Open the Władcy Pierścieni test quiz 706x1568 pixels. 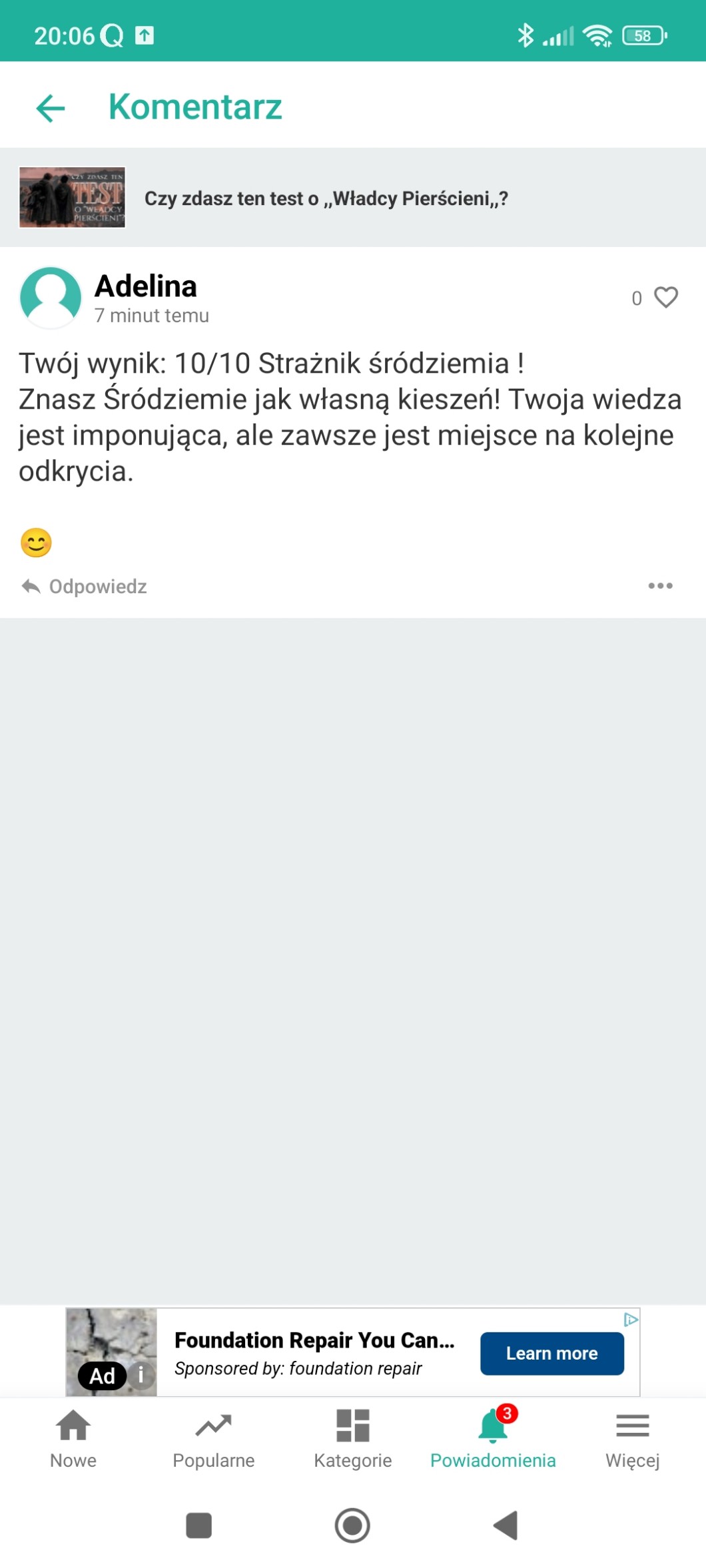click(x=326, y=198)
